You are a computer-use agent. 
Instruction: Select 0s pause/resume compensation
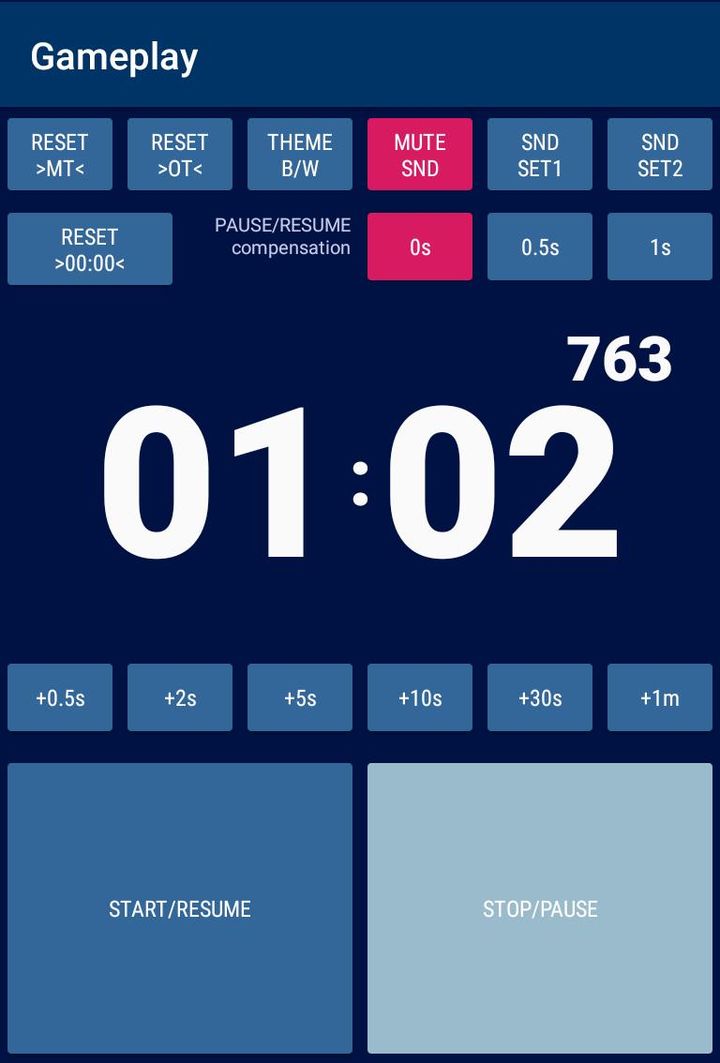pos(420,247)
